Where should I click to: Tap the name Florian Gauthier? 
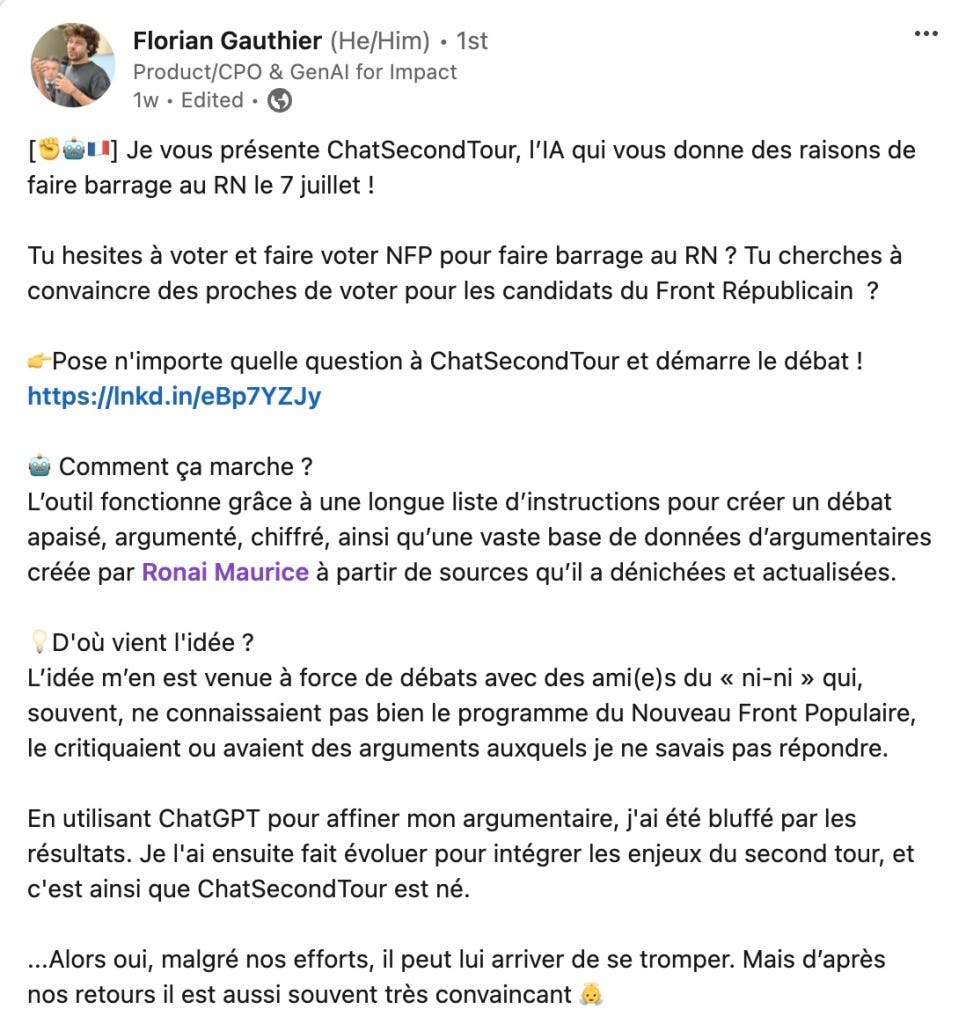coord(227,41)
